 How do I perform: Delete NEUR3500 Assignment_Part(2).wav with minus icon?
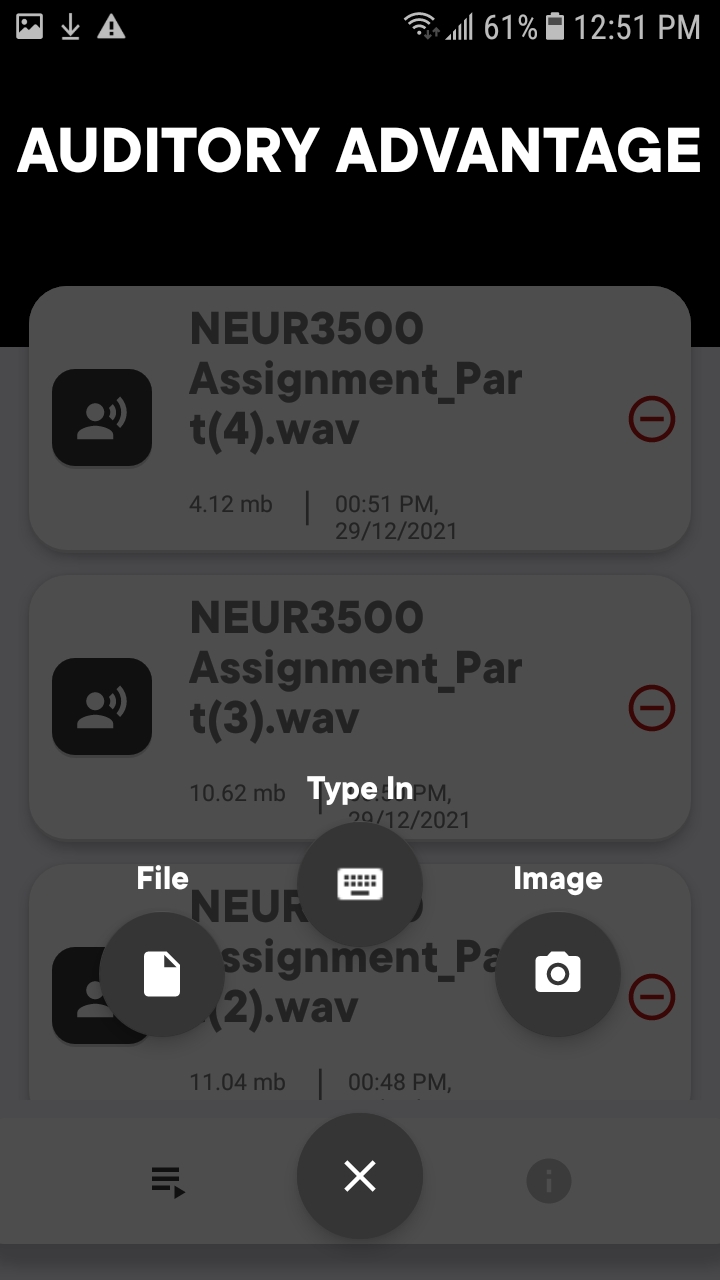coord(652,997)
